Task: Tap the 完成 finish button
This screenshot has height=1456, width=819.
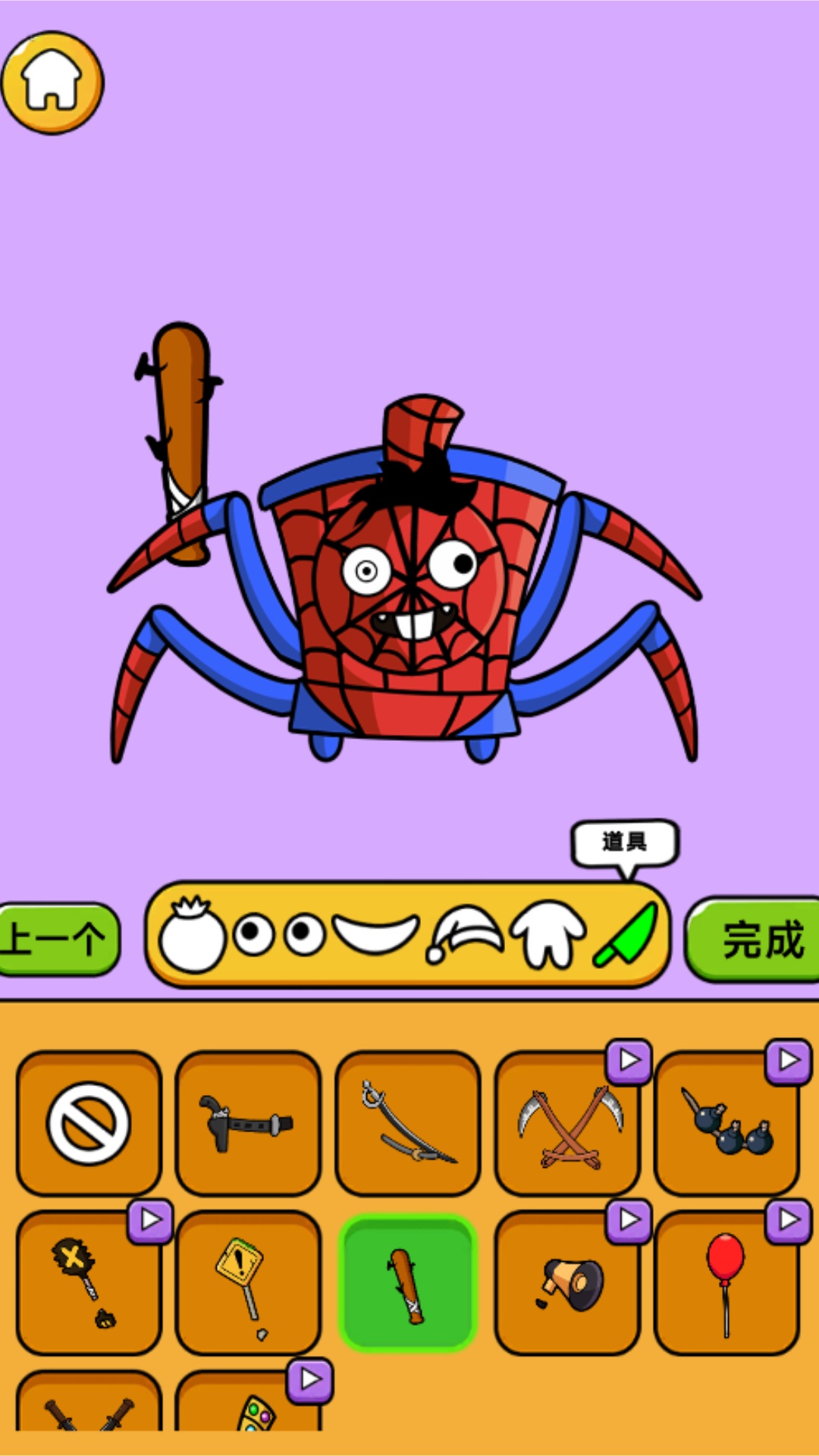Action: (758, 940)
